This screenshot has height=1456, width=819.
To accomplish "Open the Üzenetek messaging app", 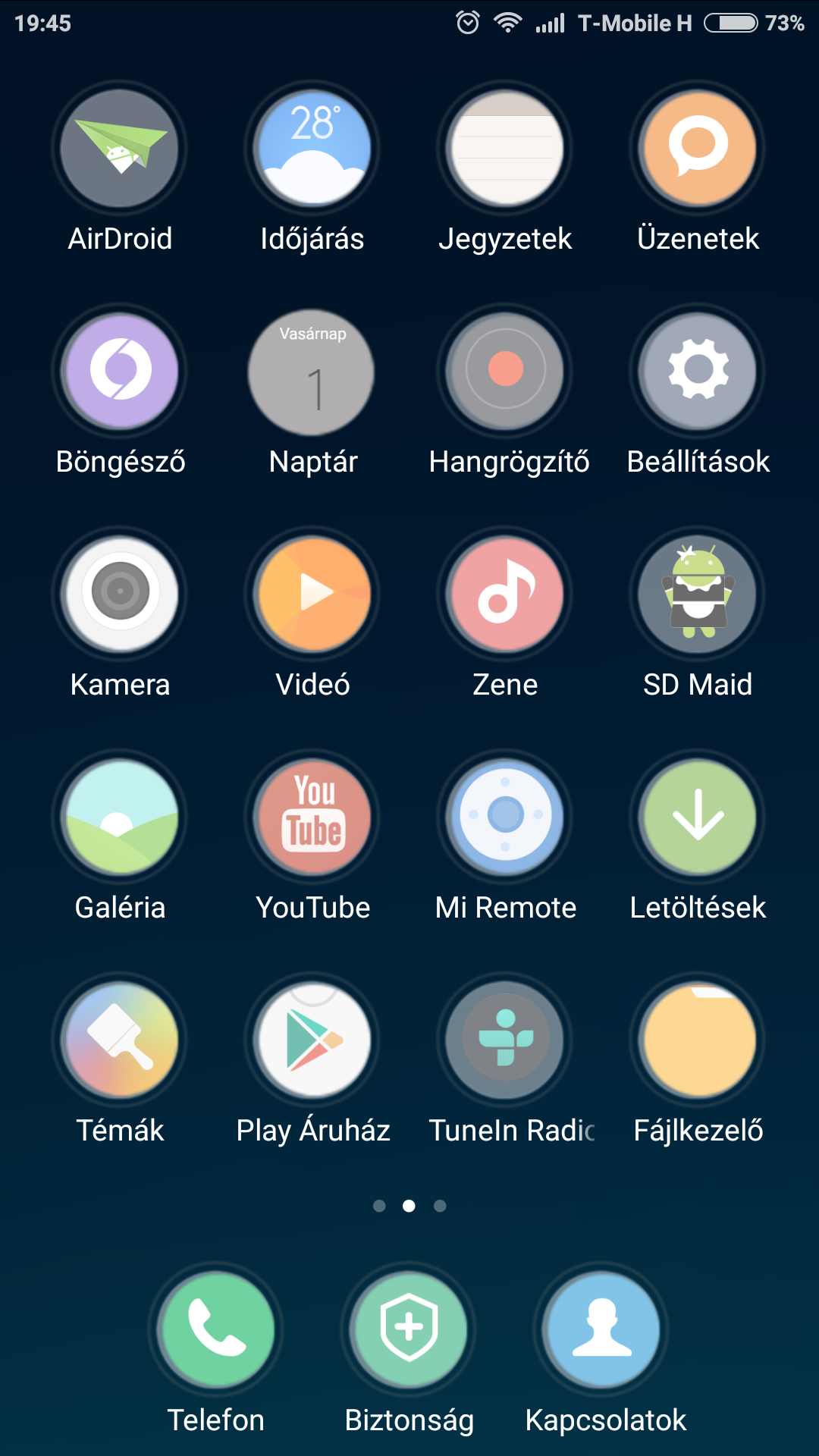I will tap(698, 149).
